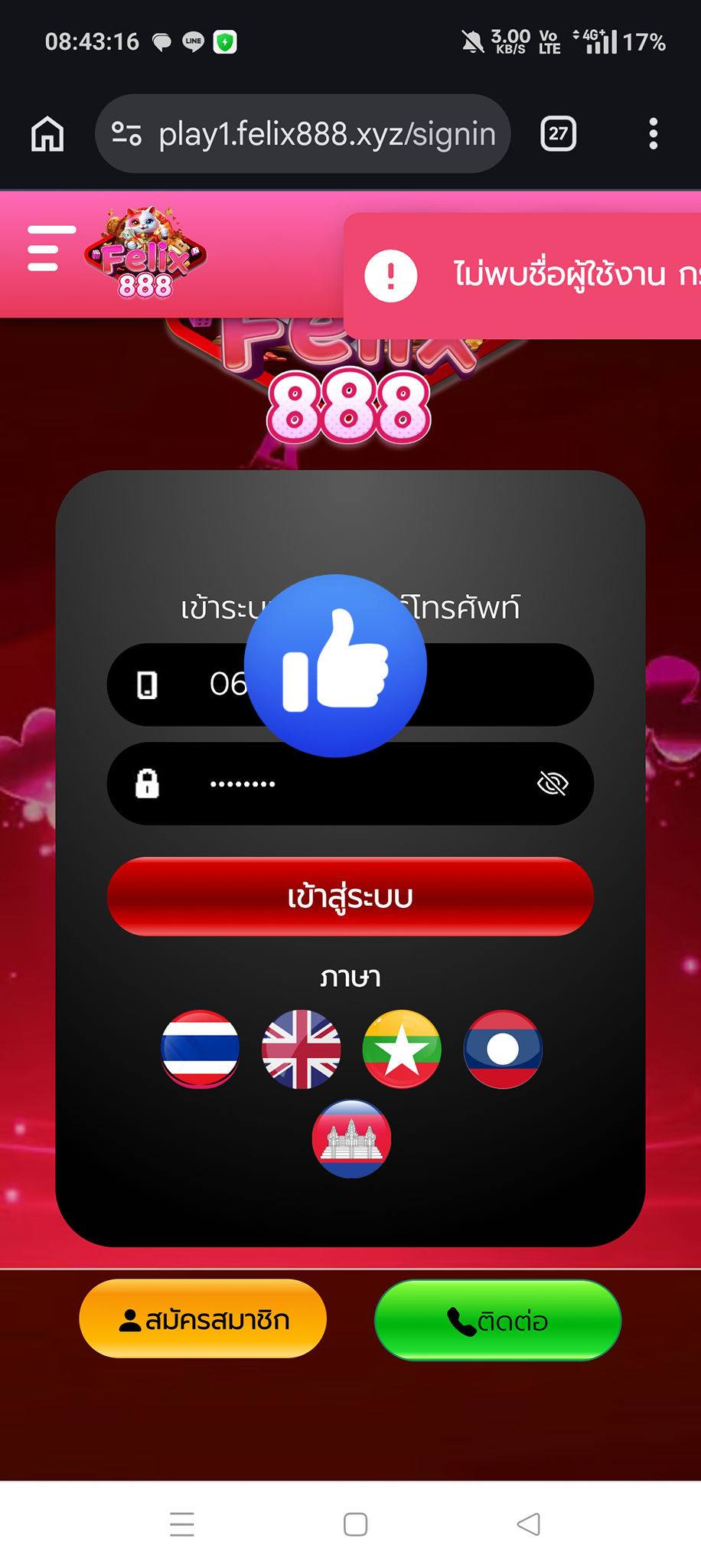The height and width of the screenshot is (1568, 701).
Task: Open the browser tab switcher showing 27
Action: (557, 133)
